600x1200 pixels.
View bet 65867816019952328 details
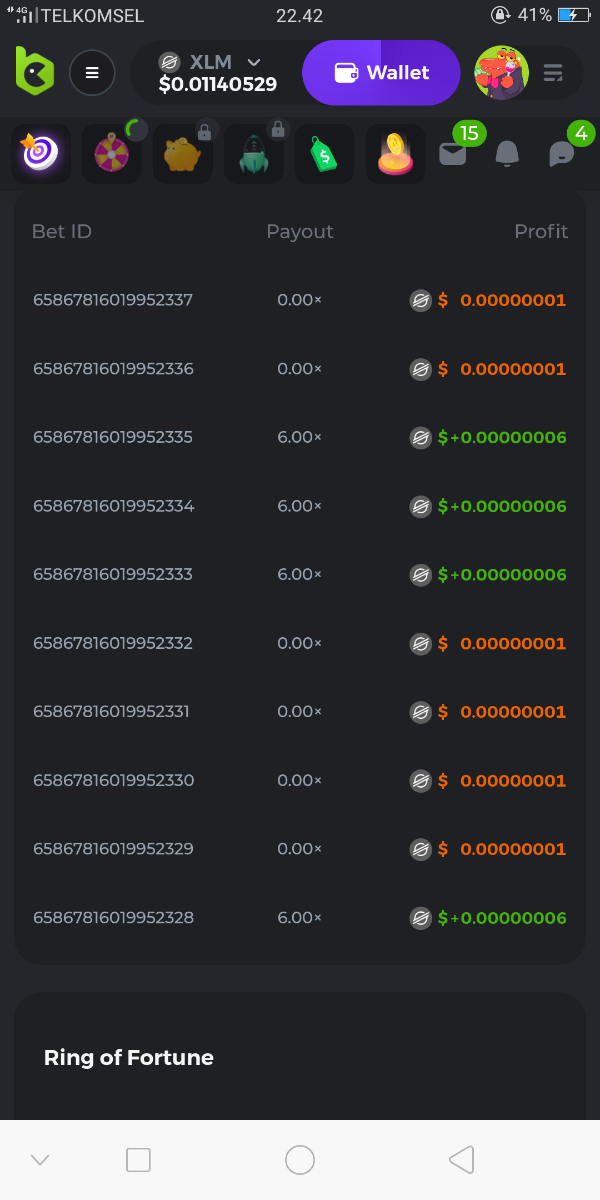(113, 917)
